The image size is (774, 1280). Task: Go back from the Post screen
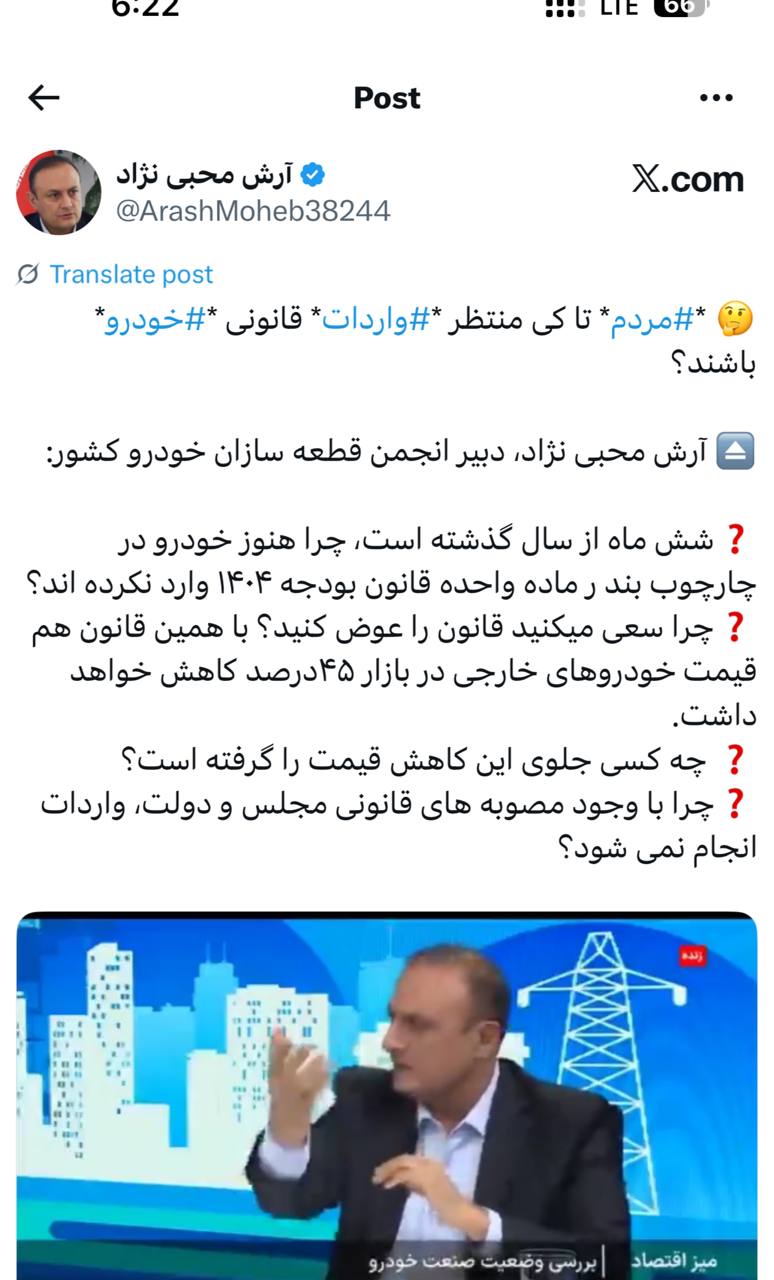pos(44,98)
